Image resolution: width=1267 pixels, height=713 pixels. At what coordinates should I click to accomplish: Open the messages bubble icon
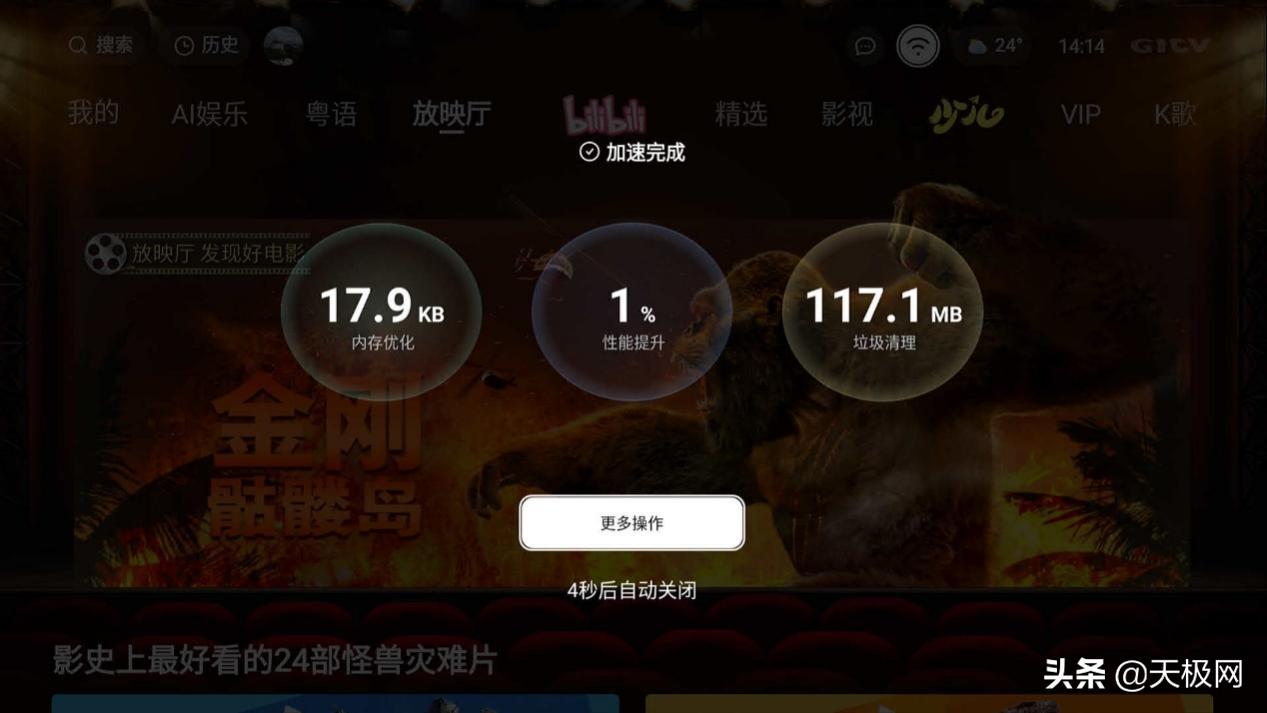pyautogui.click(x=865, y=46)
